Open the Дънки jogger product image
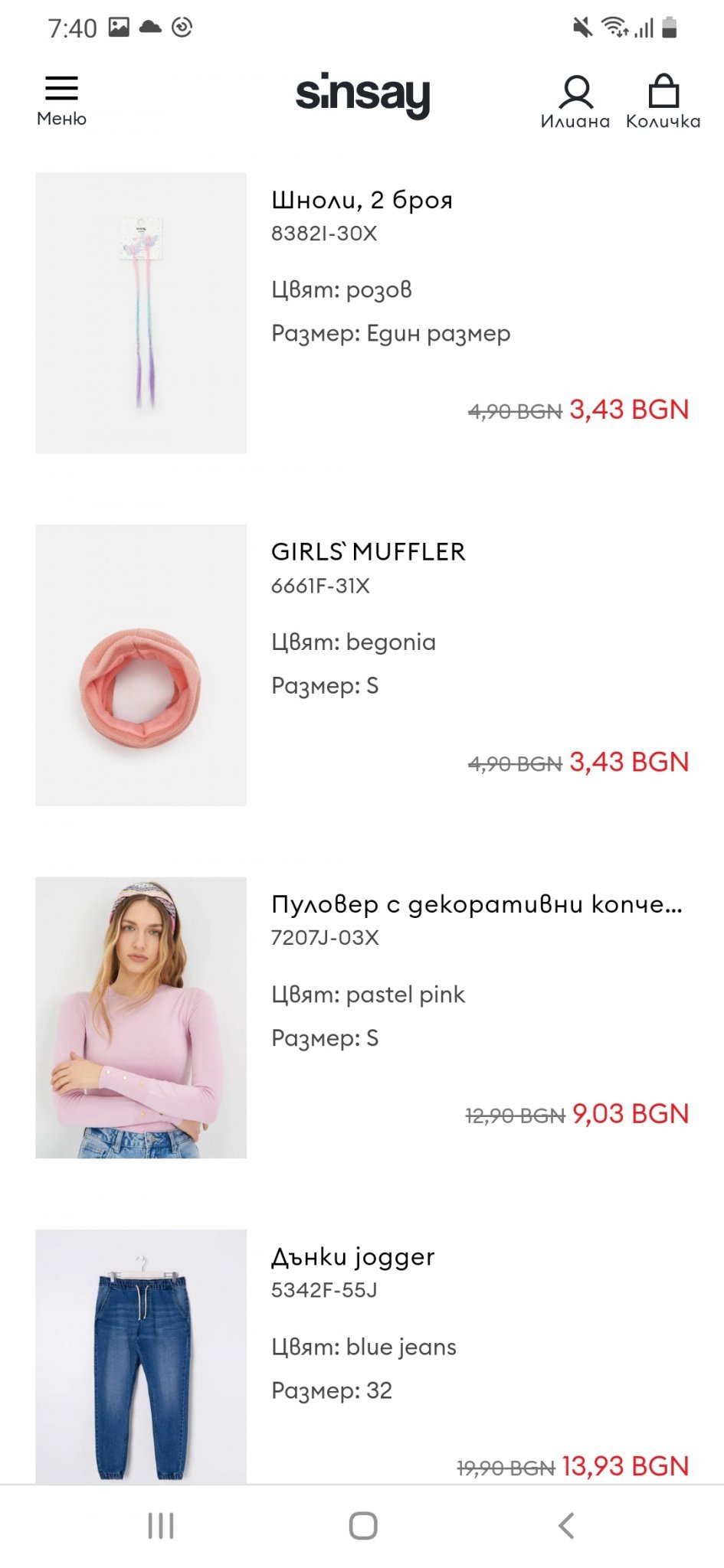 point(141,1355)
